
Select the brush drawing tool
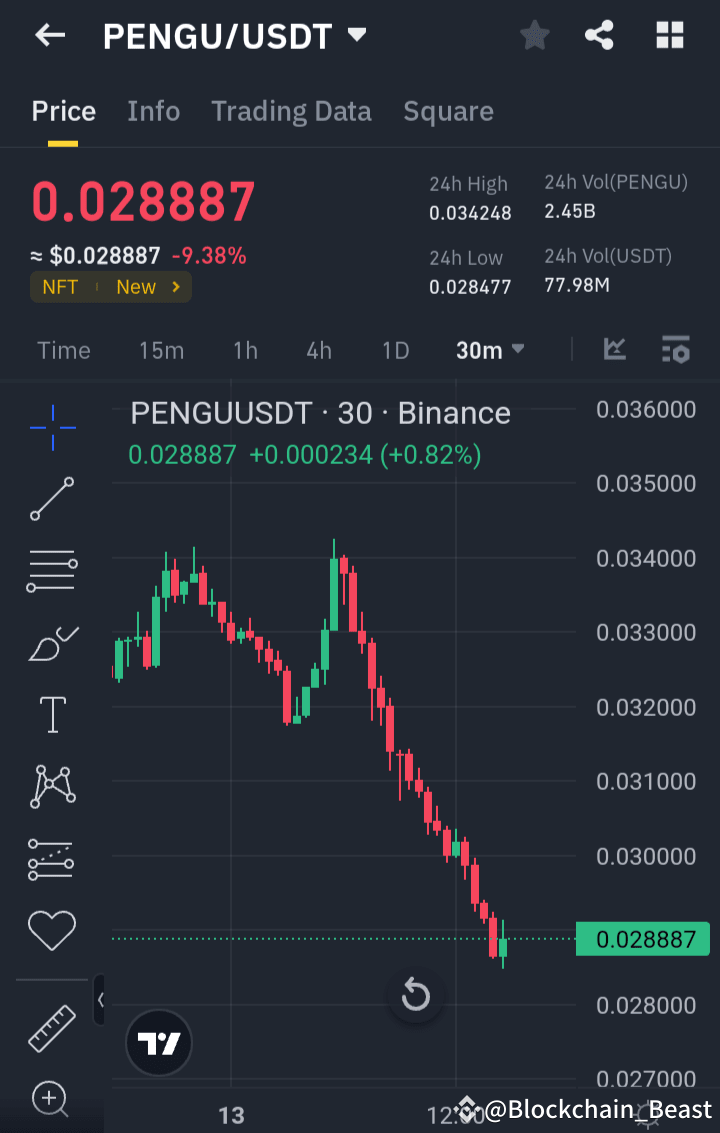click(x=51, y=643)
